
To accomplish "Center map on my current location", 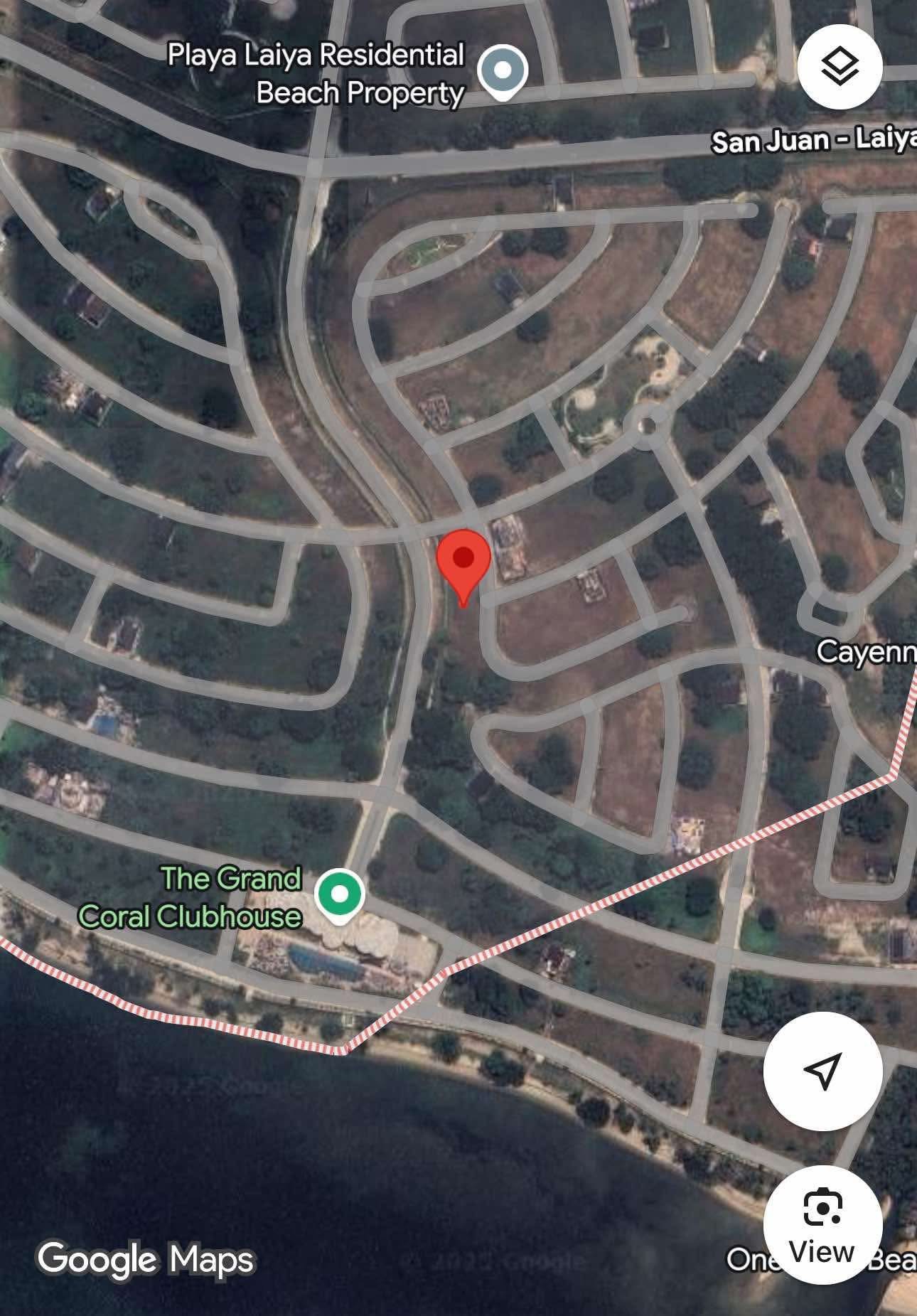I will [x=822, y=1071].
